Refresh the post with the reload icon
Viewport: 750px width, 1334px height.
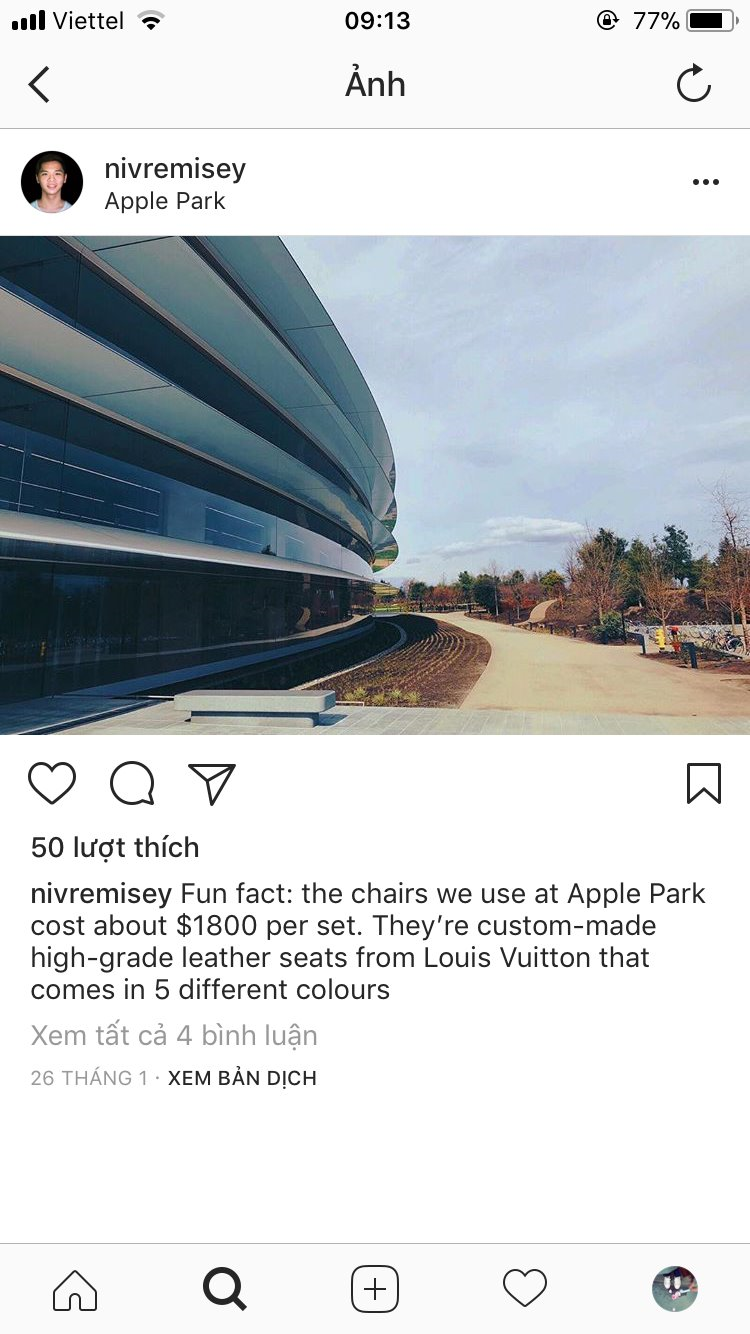[x=693, y=85]
